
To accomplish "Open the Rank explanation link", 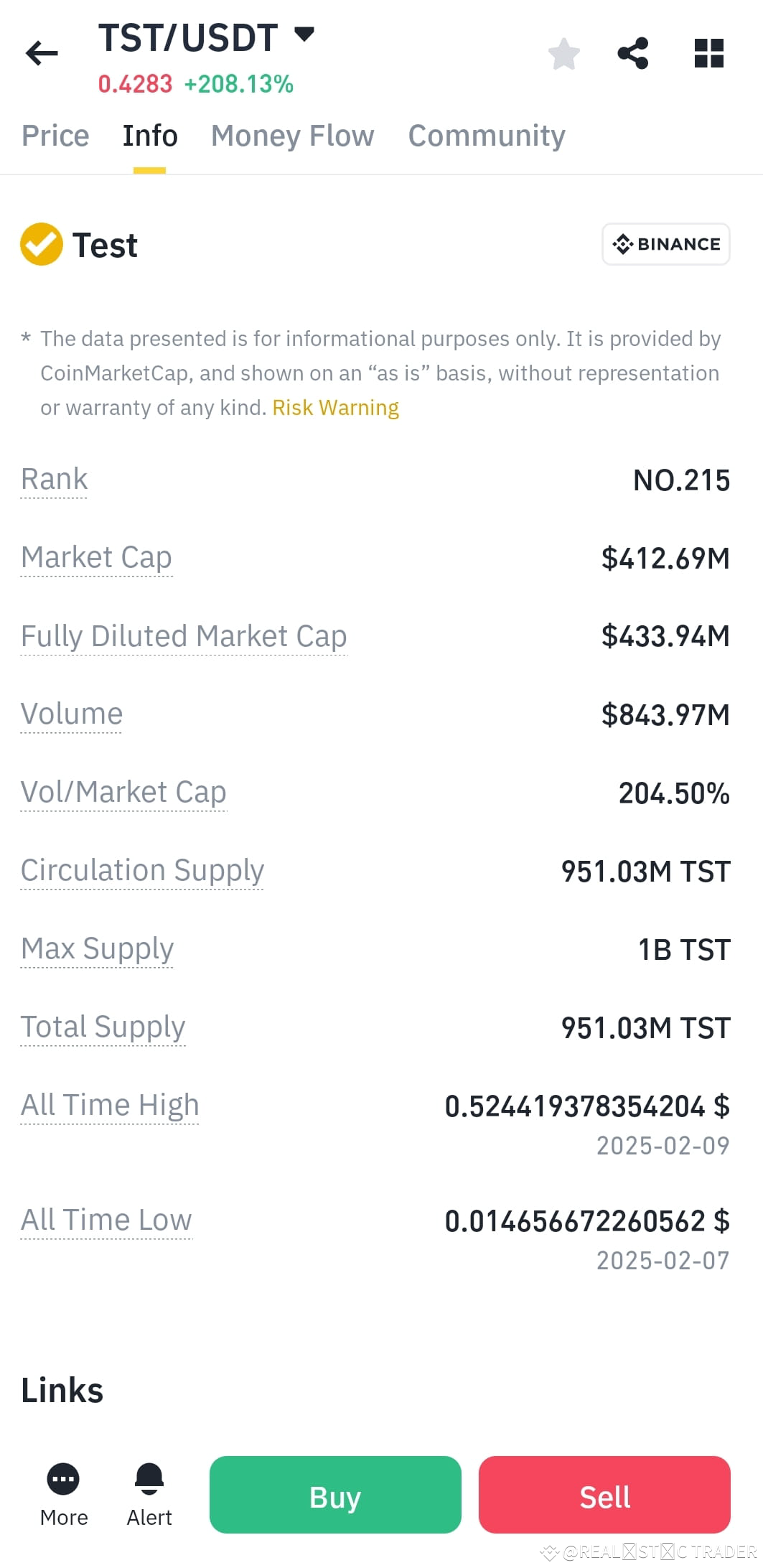I will [x=54, y=478].
